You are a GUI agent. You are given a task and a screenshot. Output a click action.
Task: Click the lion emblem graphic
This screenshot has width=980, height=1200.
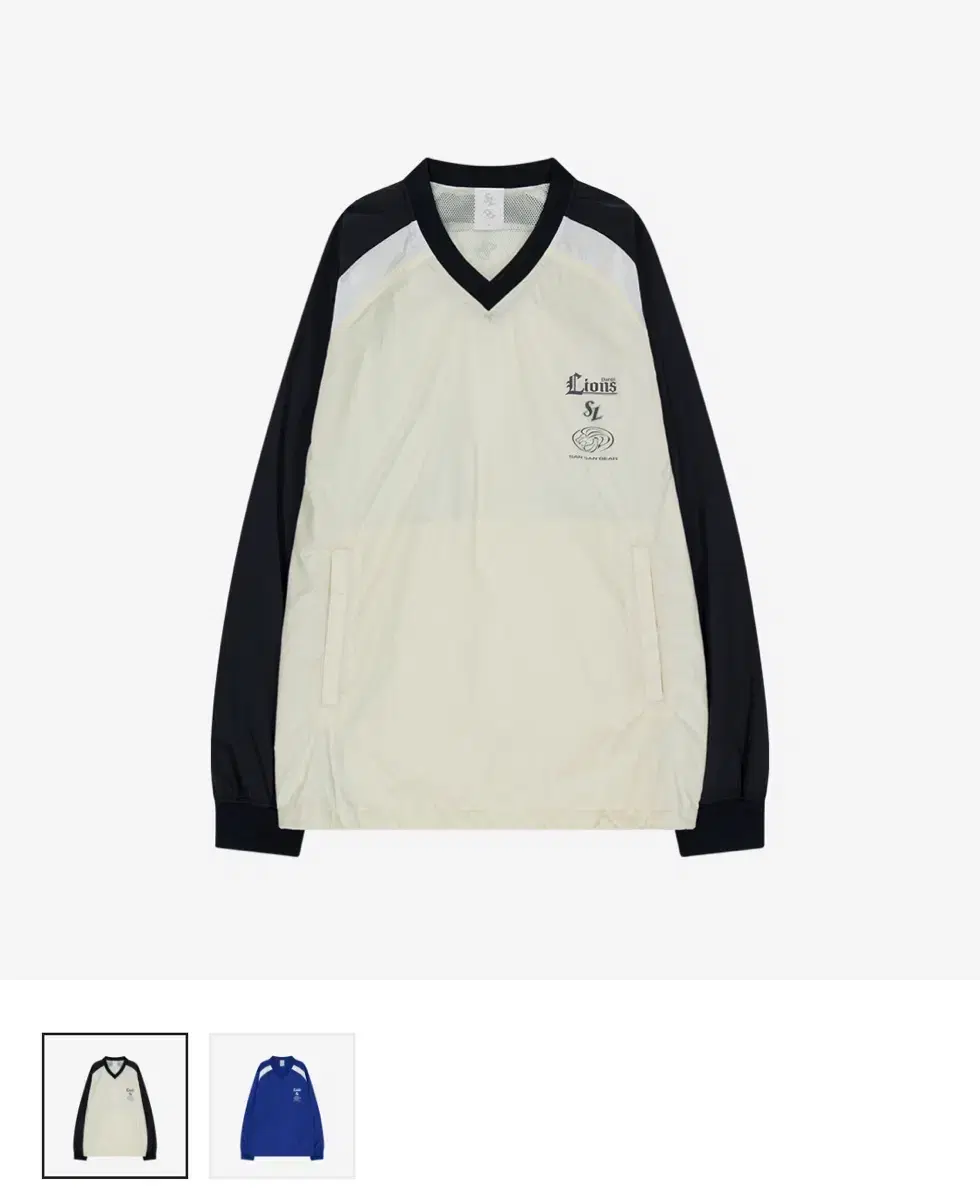click(x=593, y=438)
